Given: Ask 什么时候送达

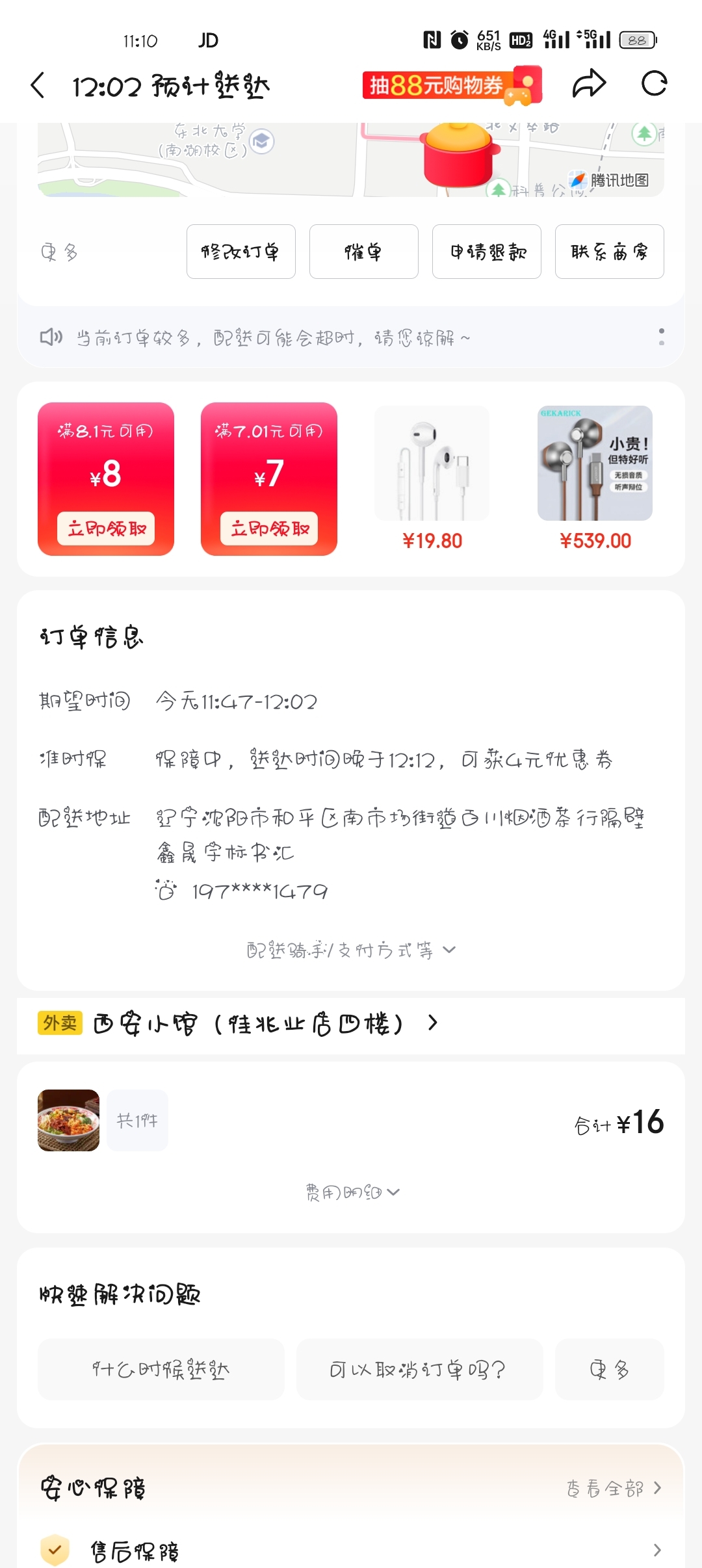Looking at the screenshot, I should (x=161, y=1369).
